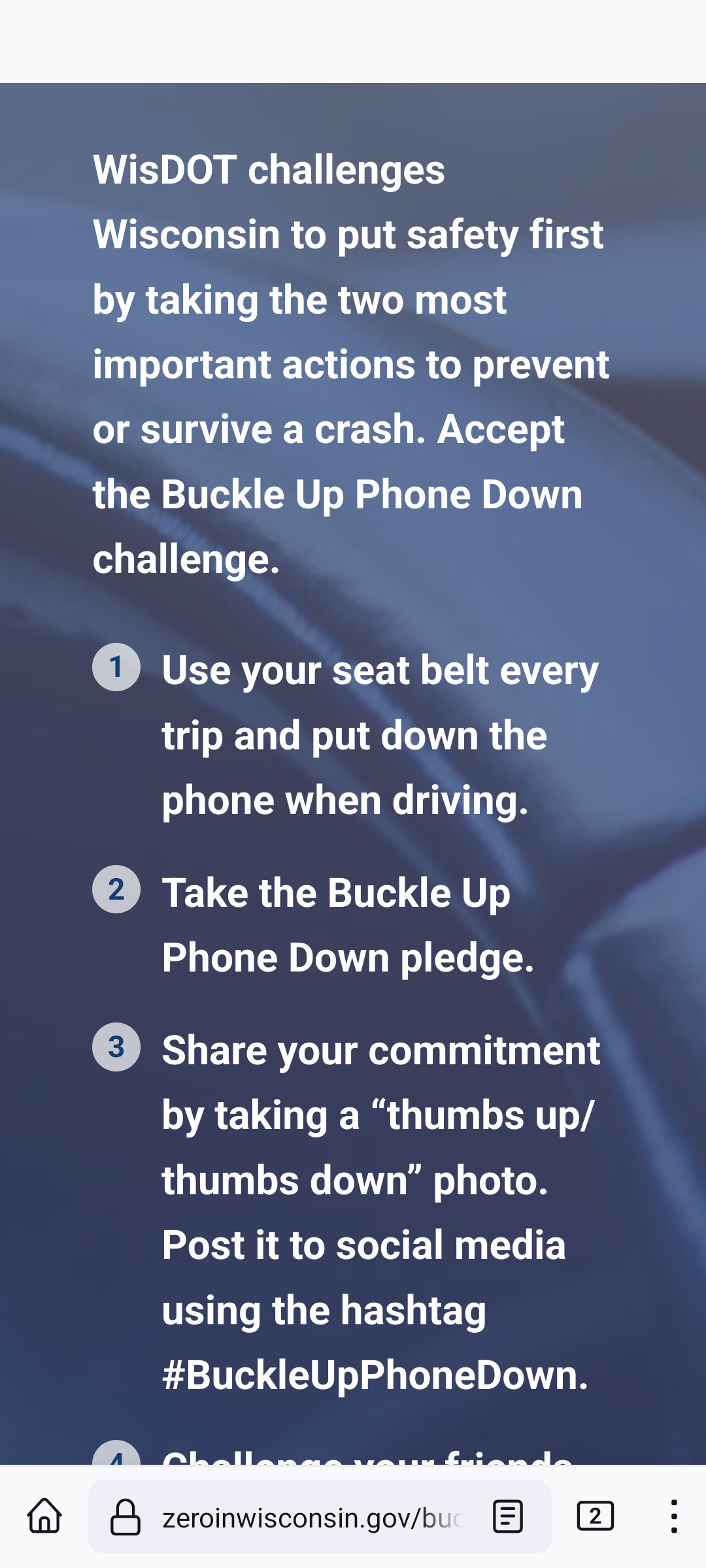Tap the zeroinwisconsin.gov address bar
This screenshot has width=706, height=1568.
point(312,1517)
